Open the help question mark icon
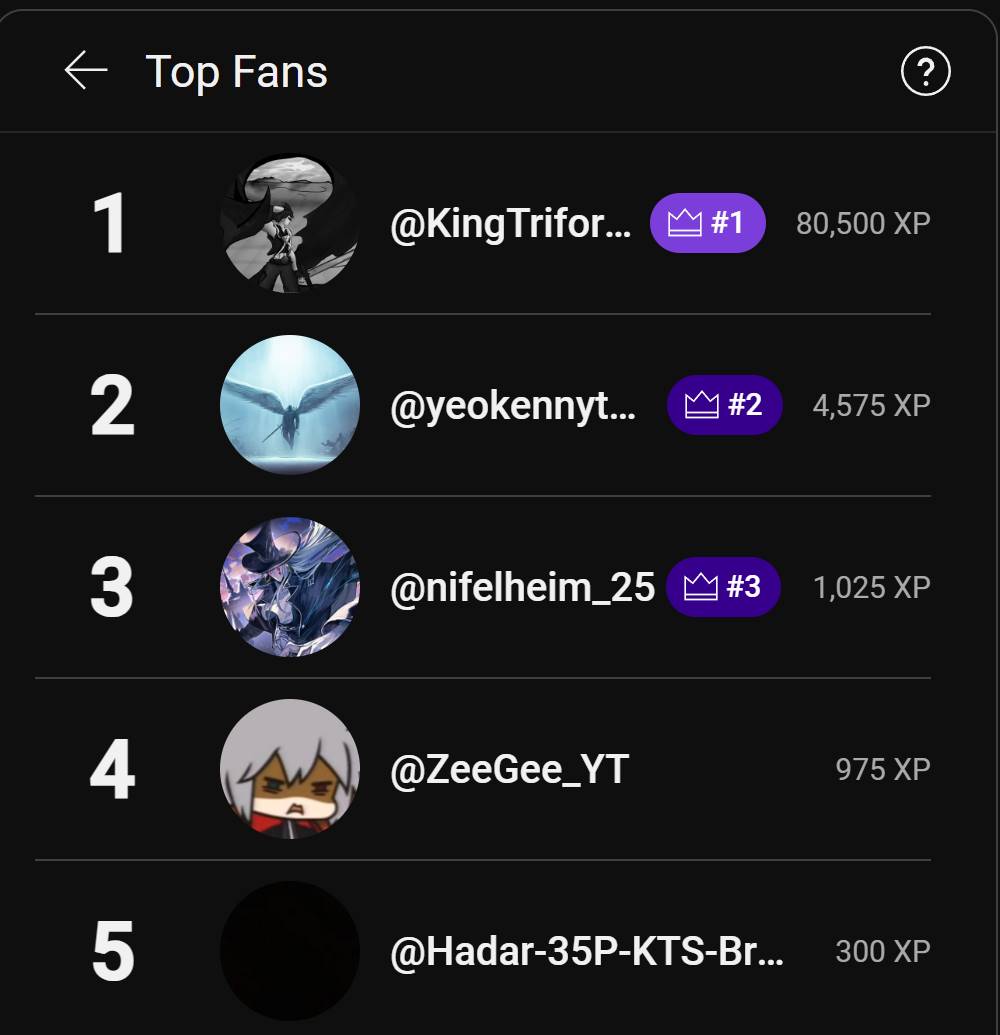Viewport: 1000px width, 1035px height. coord(925,72)
